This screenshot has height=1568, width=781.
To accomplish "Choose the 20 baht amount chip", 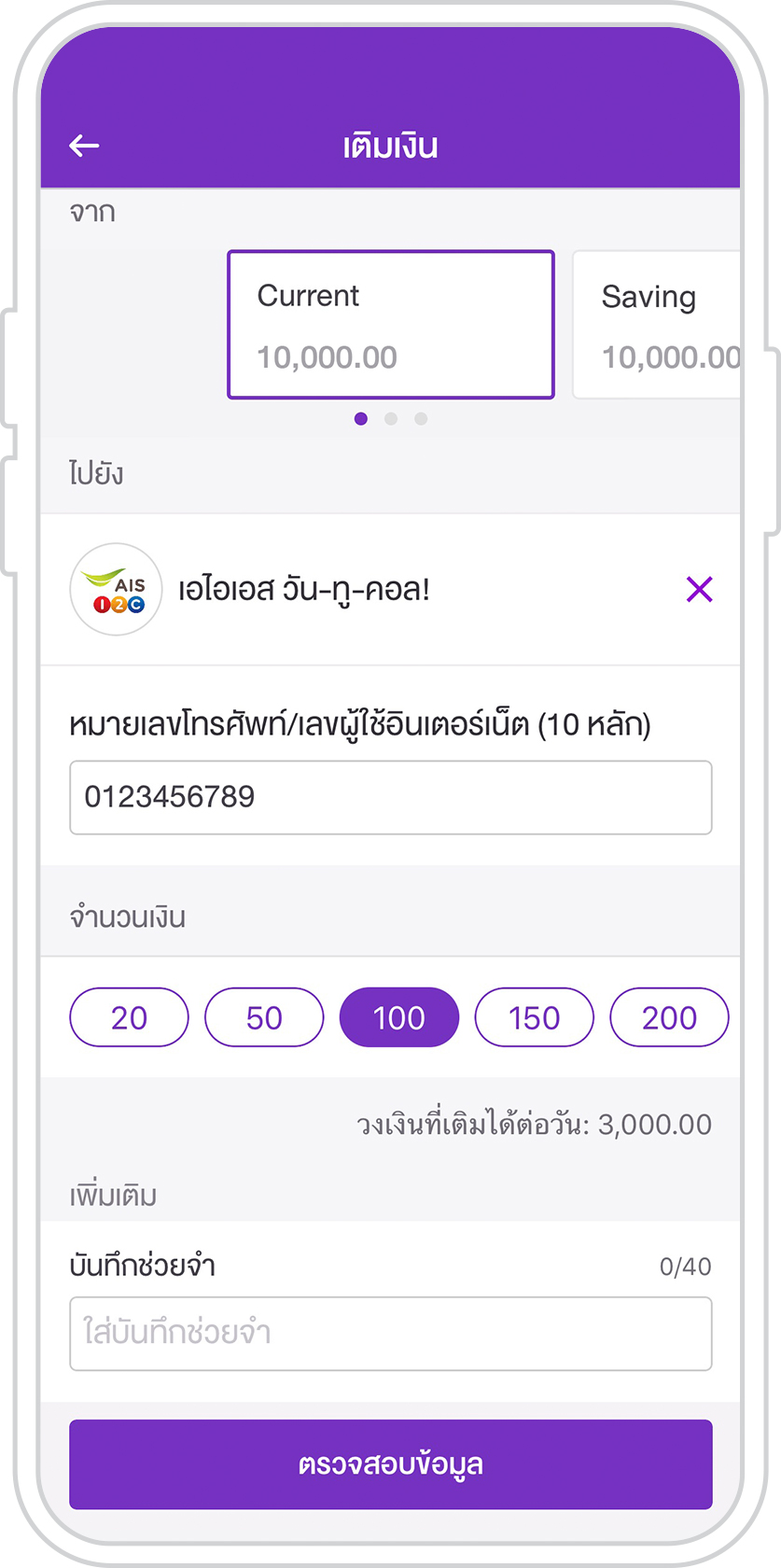I will 129,1017.
